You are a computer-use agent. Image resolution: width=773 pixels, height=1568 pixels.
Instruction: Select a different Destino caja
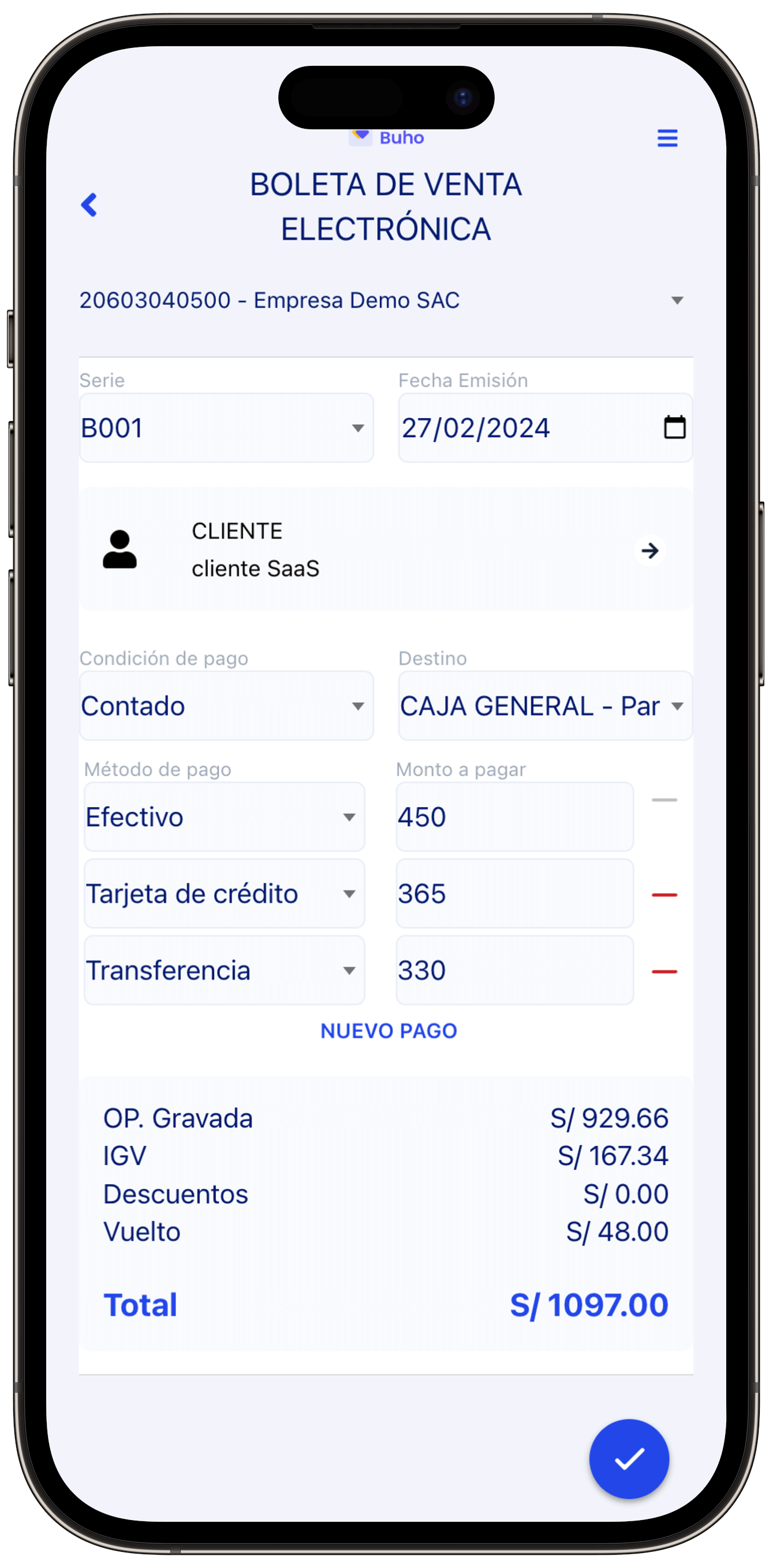click(x=545, y=706)
